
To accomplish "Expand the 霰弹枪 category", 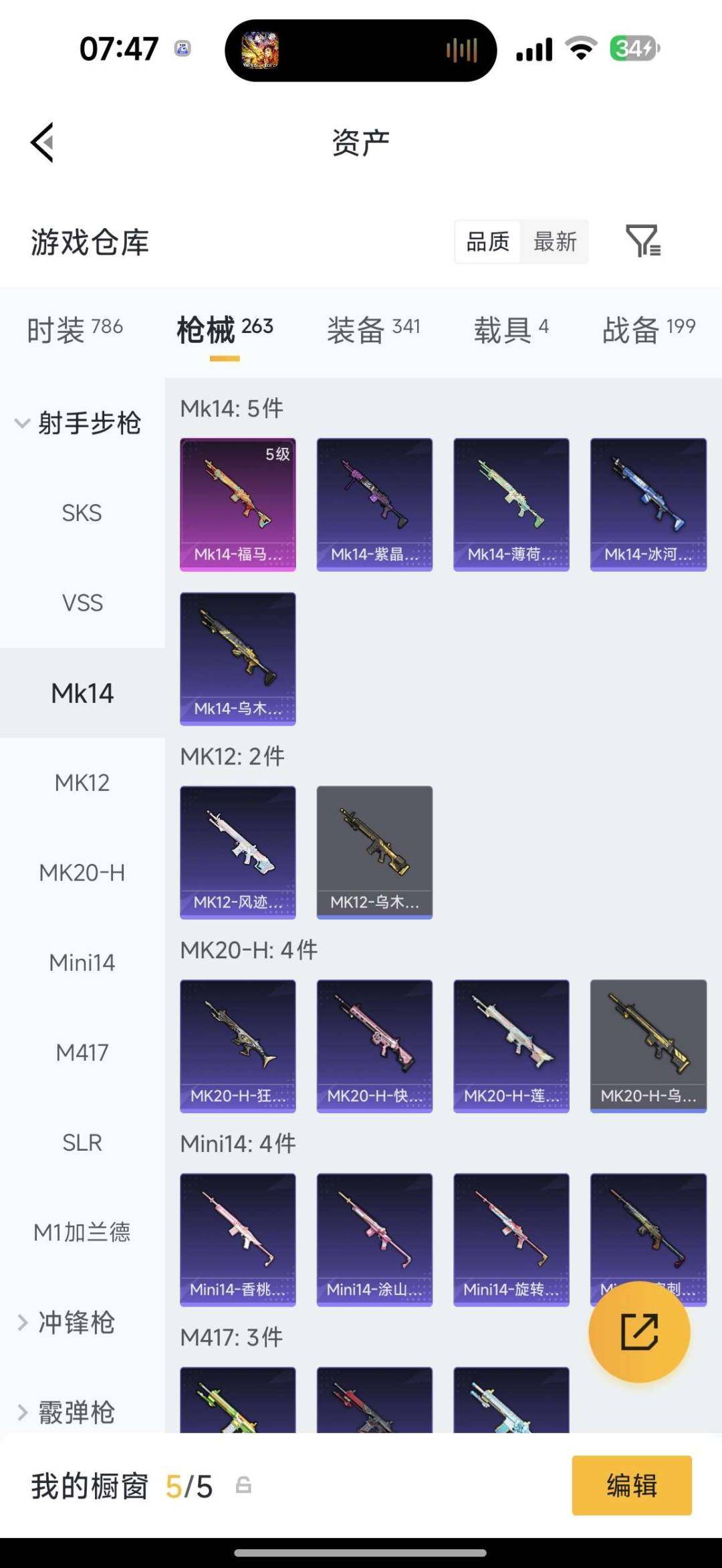I will [67, 1412].
